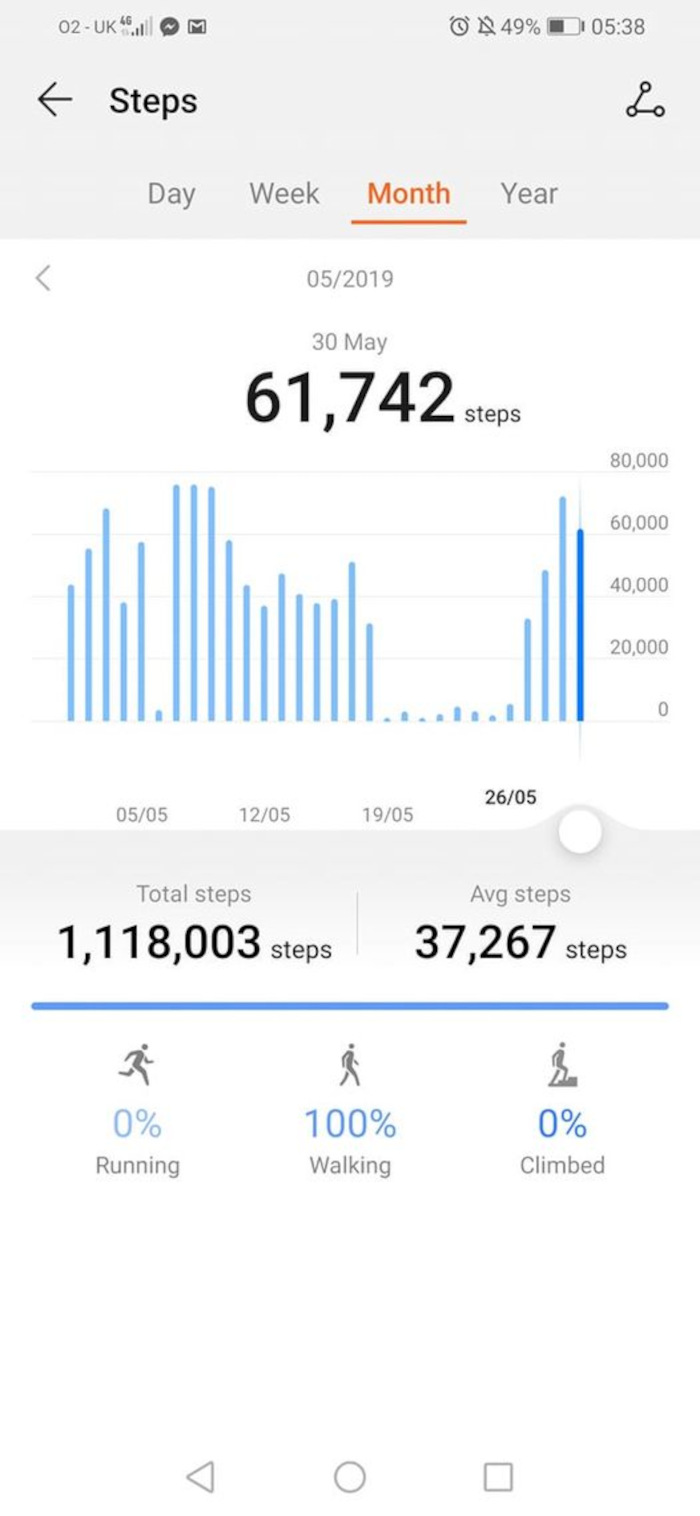Go back from the Steps screen
Image resolution: width=700 pixels, height=1516 pixels.
[x=55, y=100]
